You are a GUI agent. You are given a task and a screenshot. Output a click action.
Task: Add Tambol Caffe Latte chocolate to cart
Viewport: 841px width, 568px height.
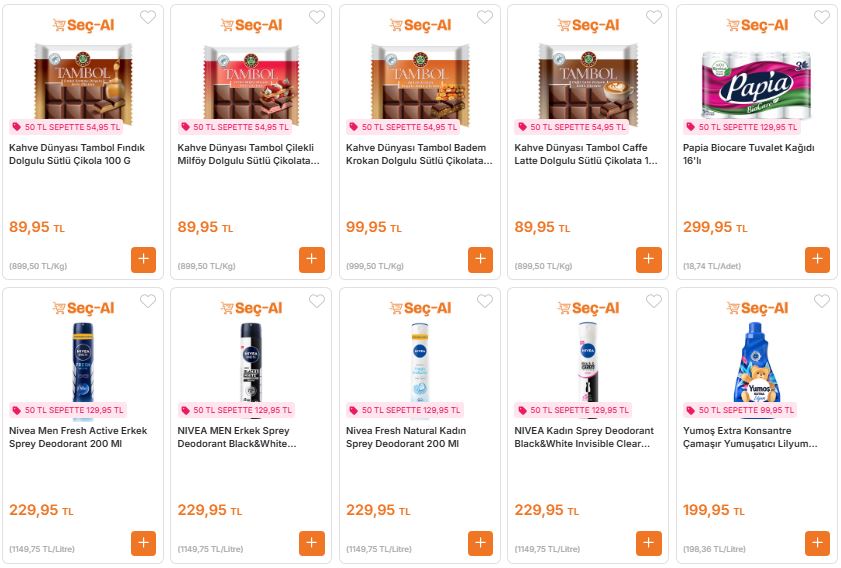649,259
